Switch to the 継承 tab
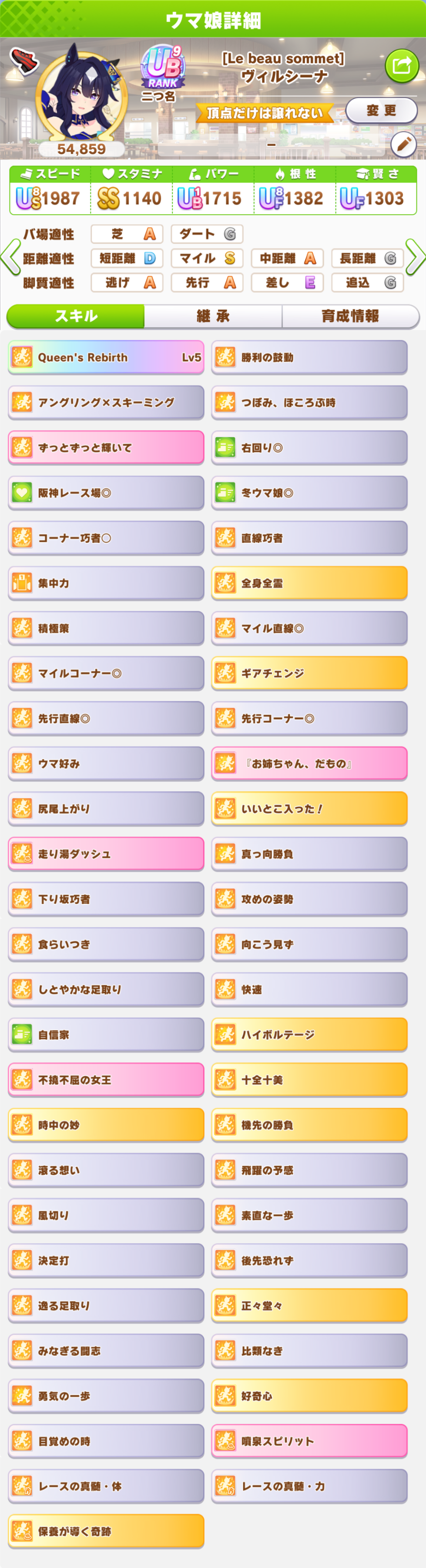This screenshot has height=1568, width=426. click(x=213, y=316)
